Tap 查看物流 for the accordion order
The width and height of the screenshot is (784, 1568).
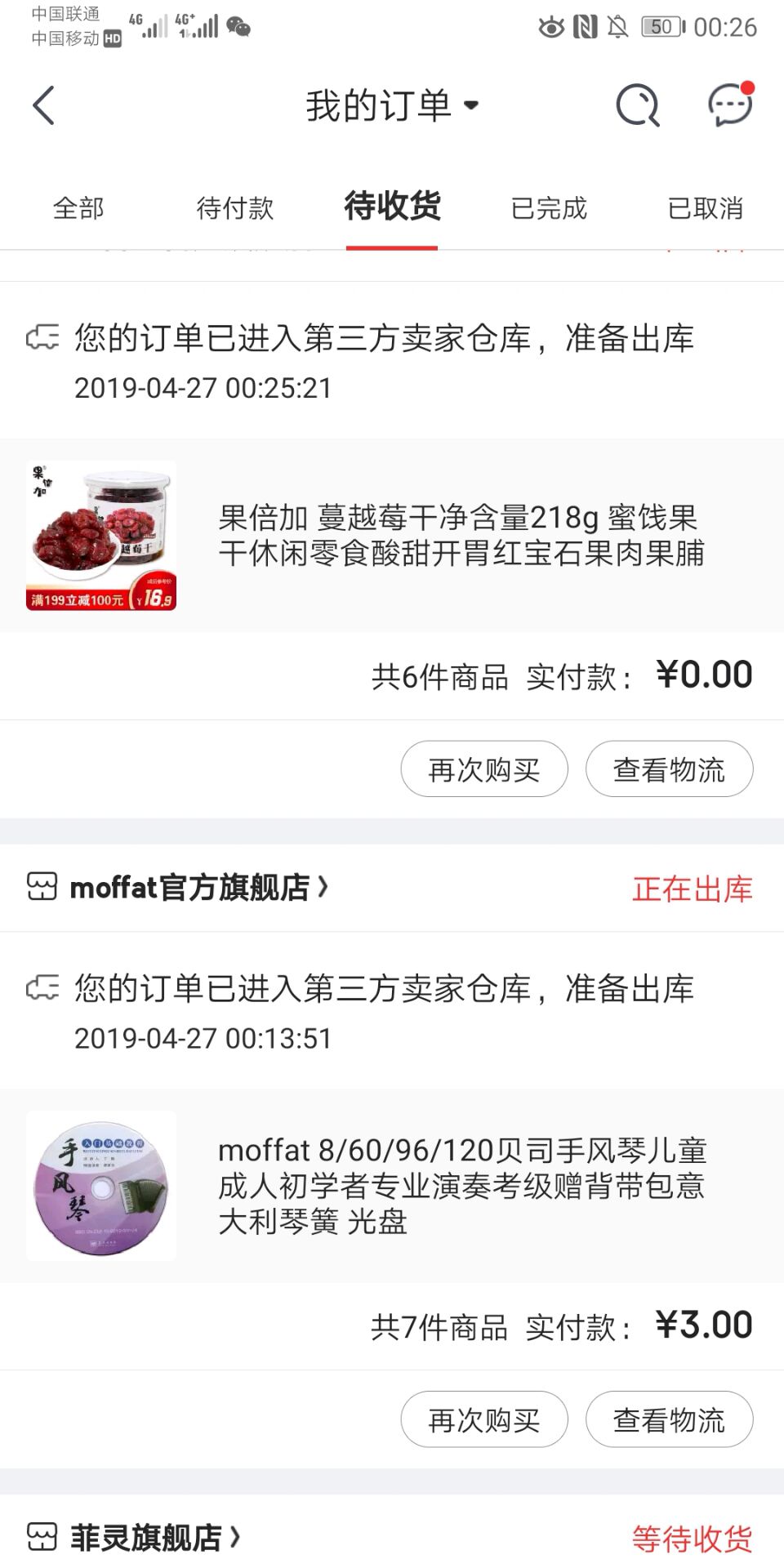(669, 1419)
